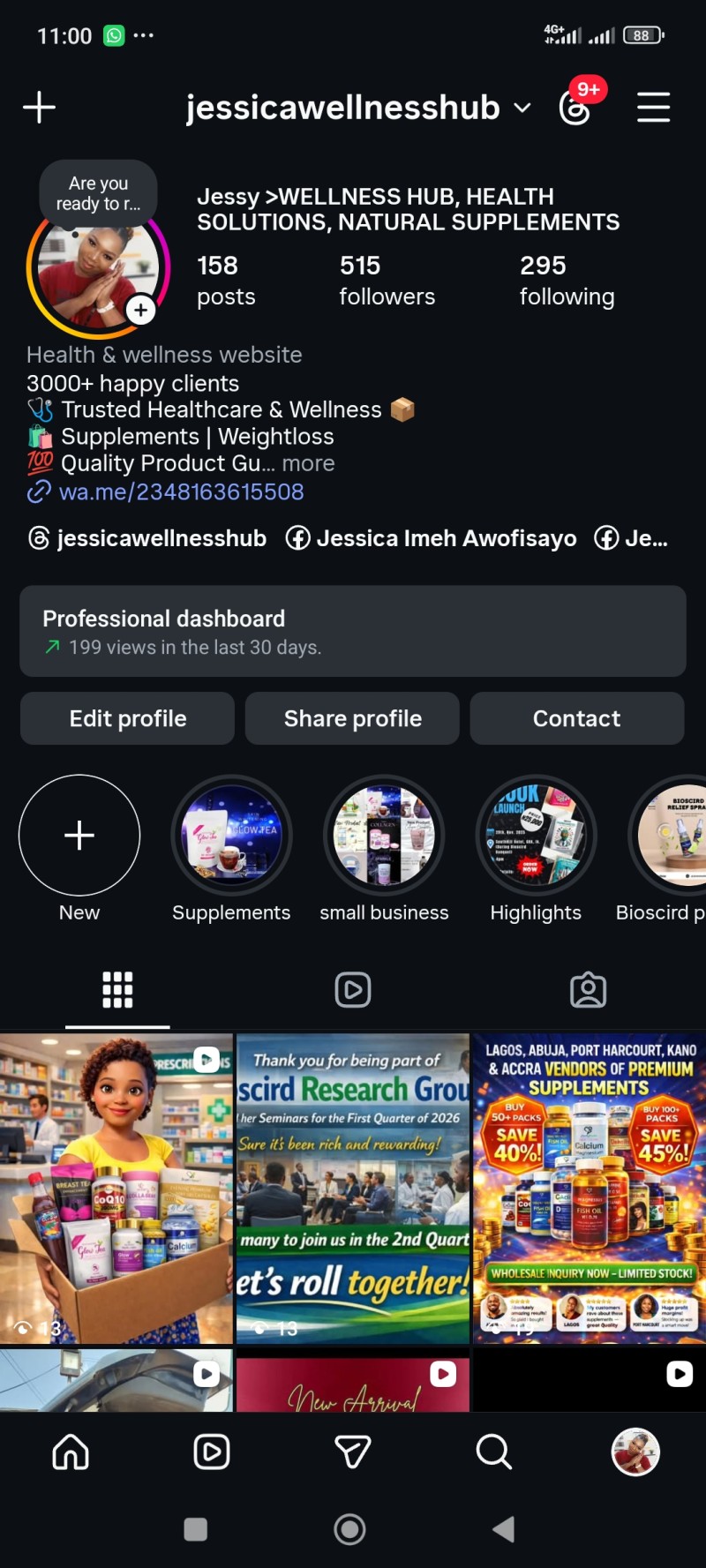The width and height of the screenshot is (706, 1568).
Task: Open the wa.me/2348163615508 link
Action: 181,491
